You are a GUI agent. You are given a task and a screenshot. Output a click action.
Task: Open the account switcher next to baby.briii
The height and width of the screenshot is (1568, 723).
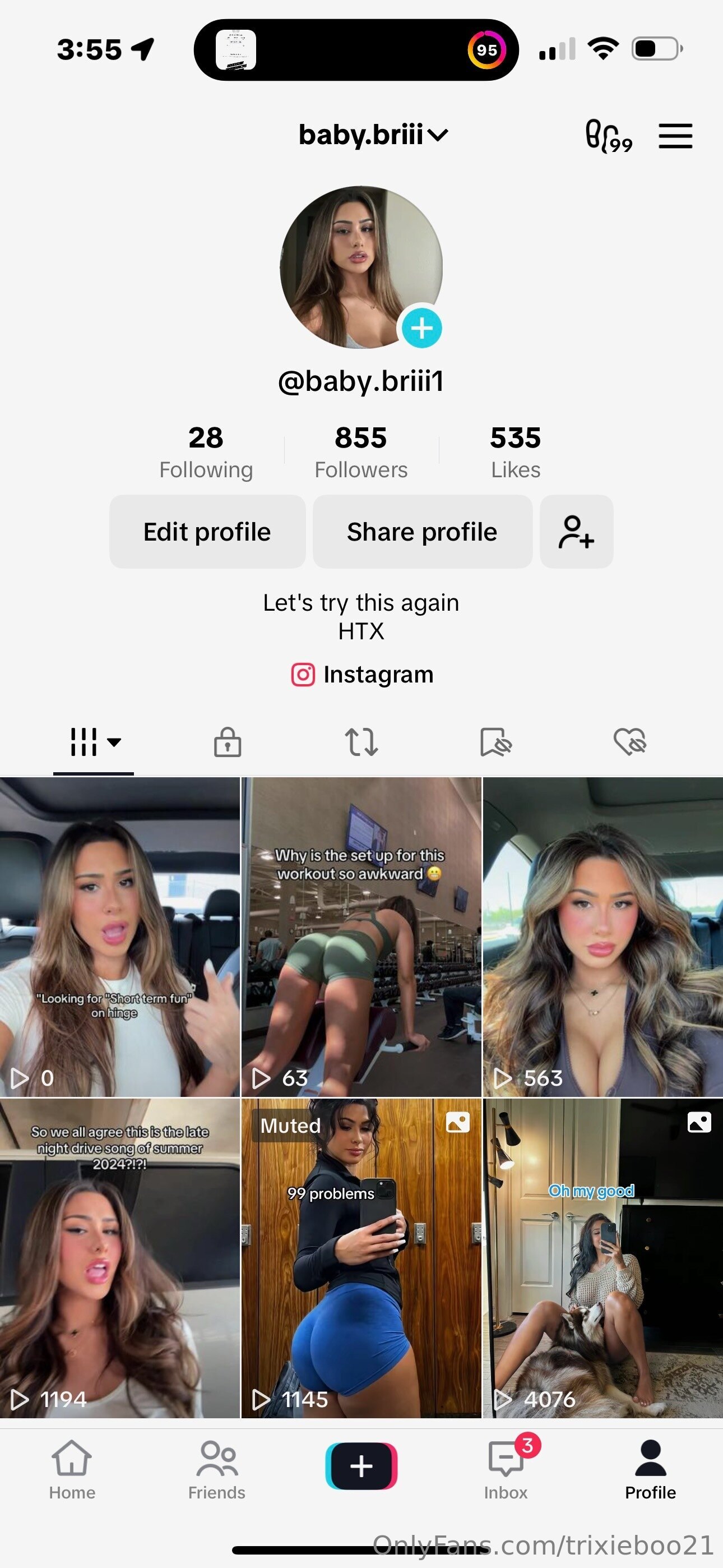[373, 135]
